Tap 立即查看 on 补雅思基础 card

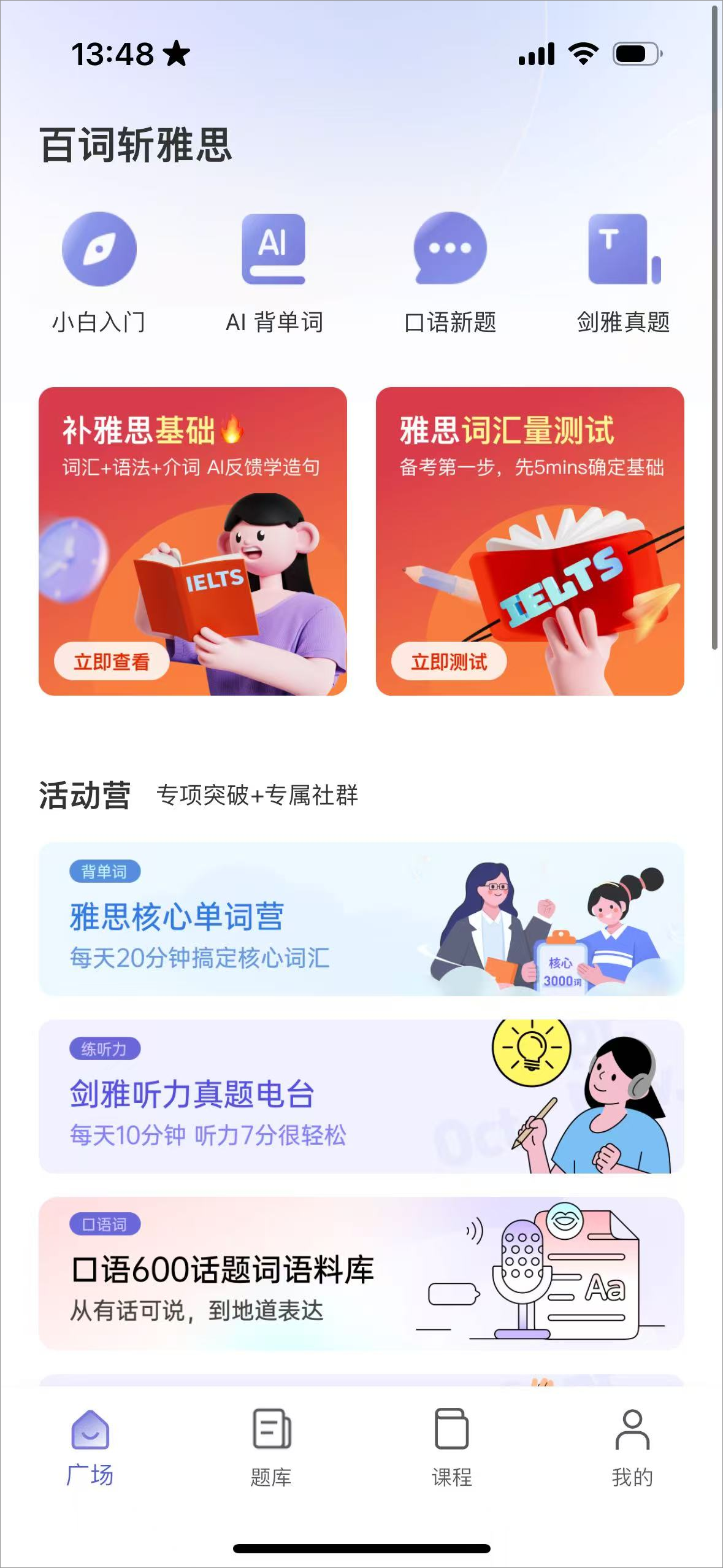click(112, 661)
